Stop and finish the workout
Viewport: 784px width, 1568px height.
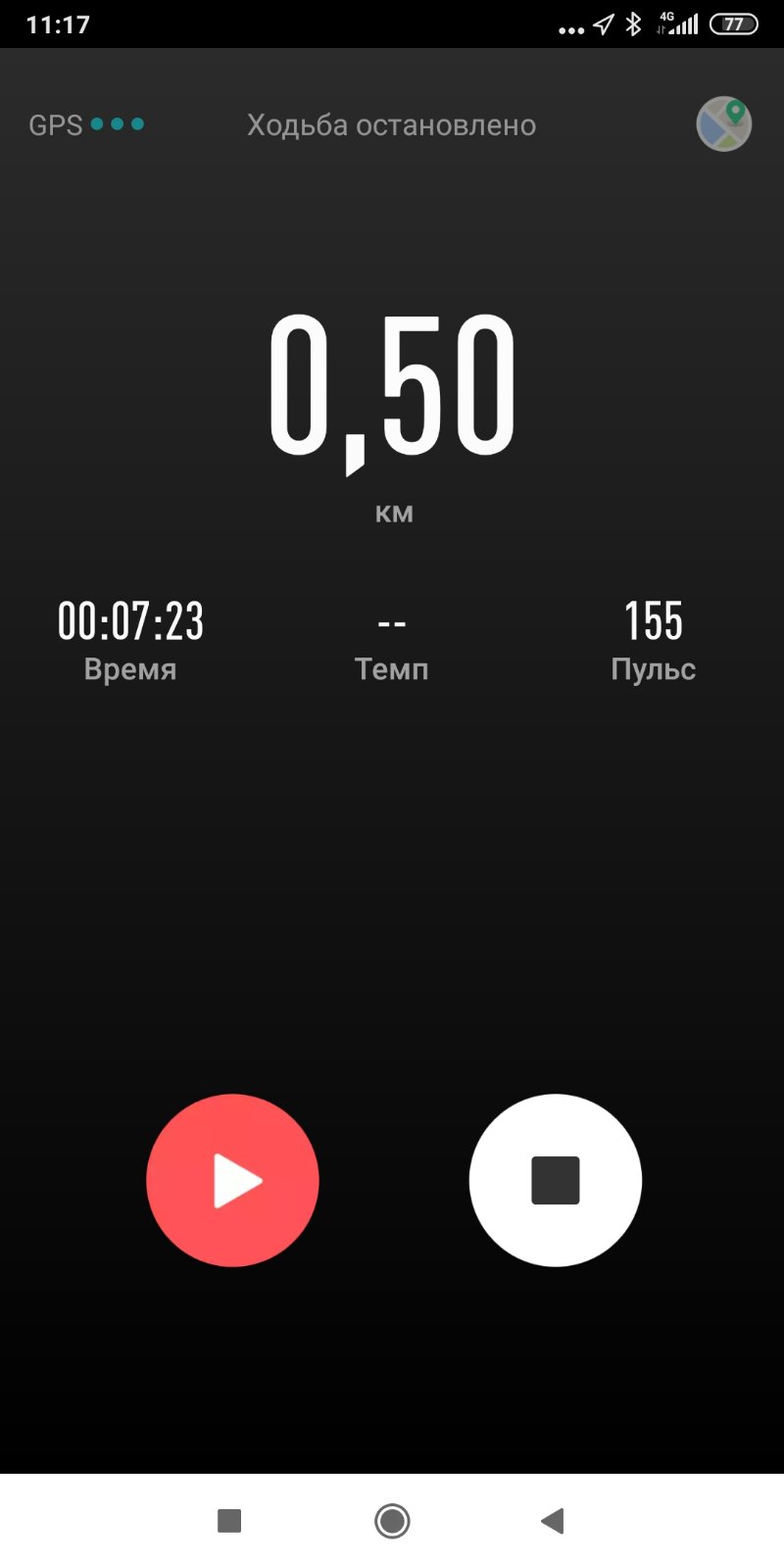(x=555, y=1180)
